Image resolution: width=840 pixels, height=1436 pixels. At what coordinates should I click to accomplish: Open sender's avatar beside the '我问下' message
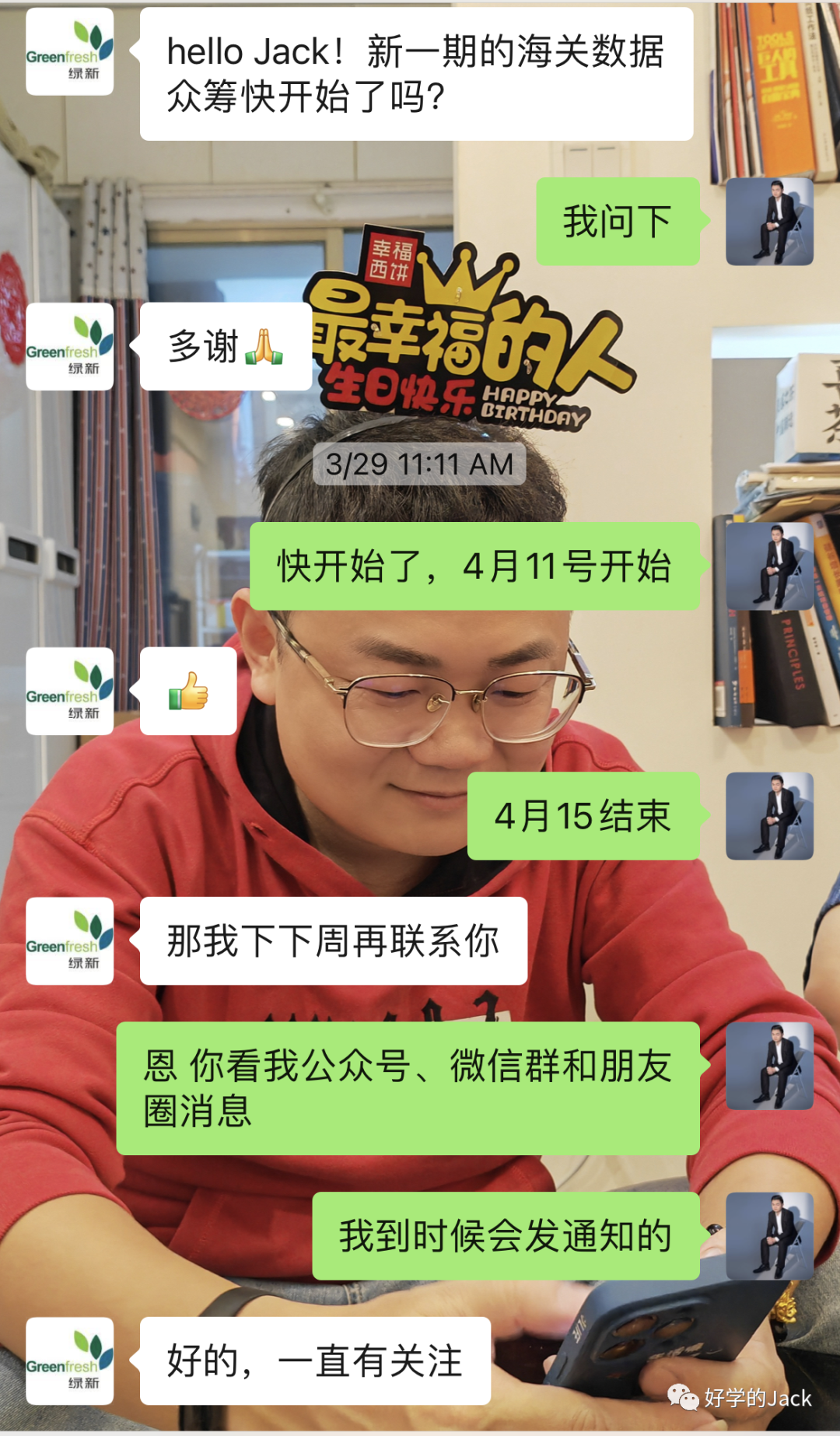[769, 222]
